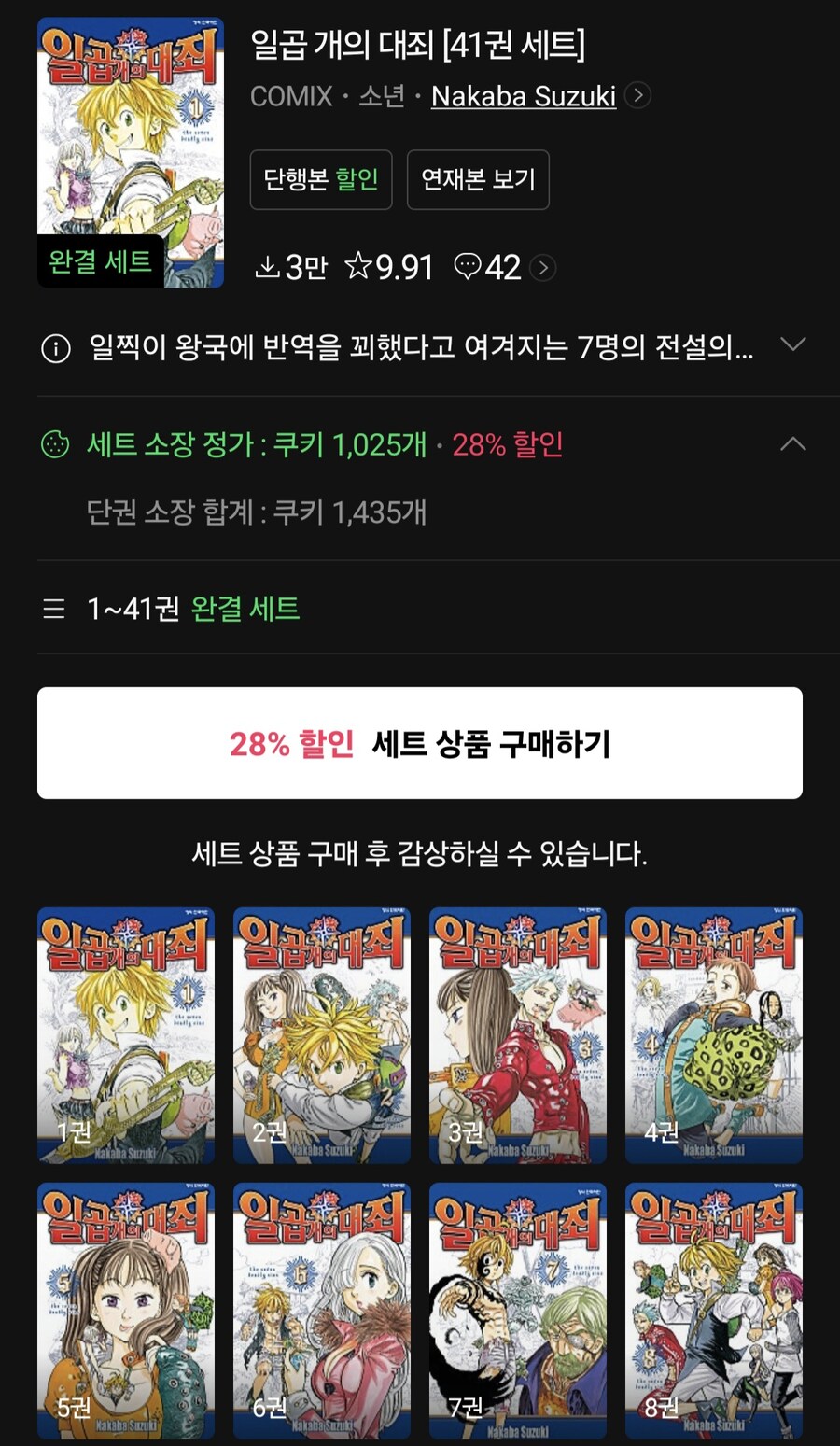Screen dimensions: 840x1446
Task: Collapse the set price details
Action: (792, 444)
